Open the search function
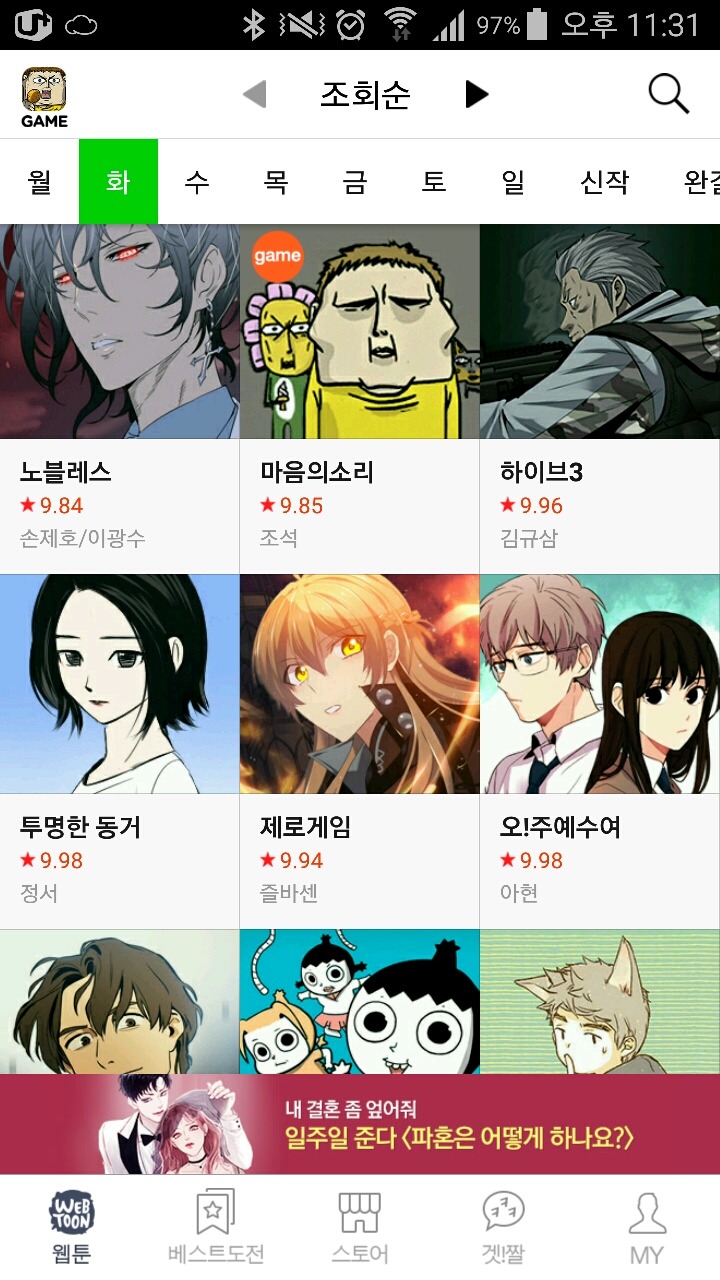The height and width of the screenshot is (1280, 720). tap(667, 93)
